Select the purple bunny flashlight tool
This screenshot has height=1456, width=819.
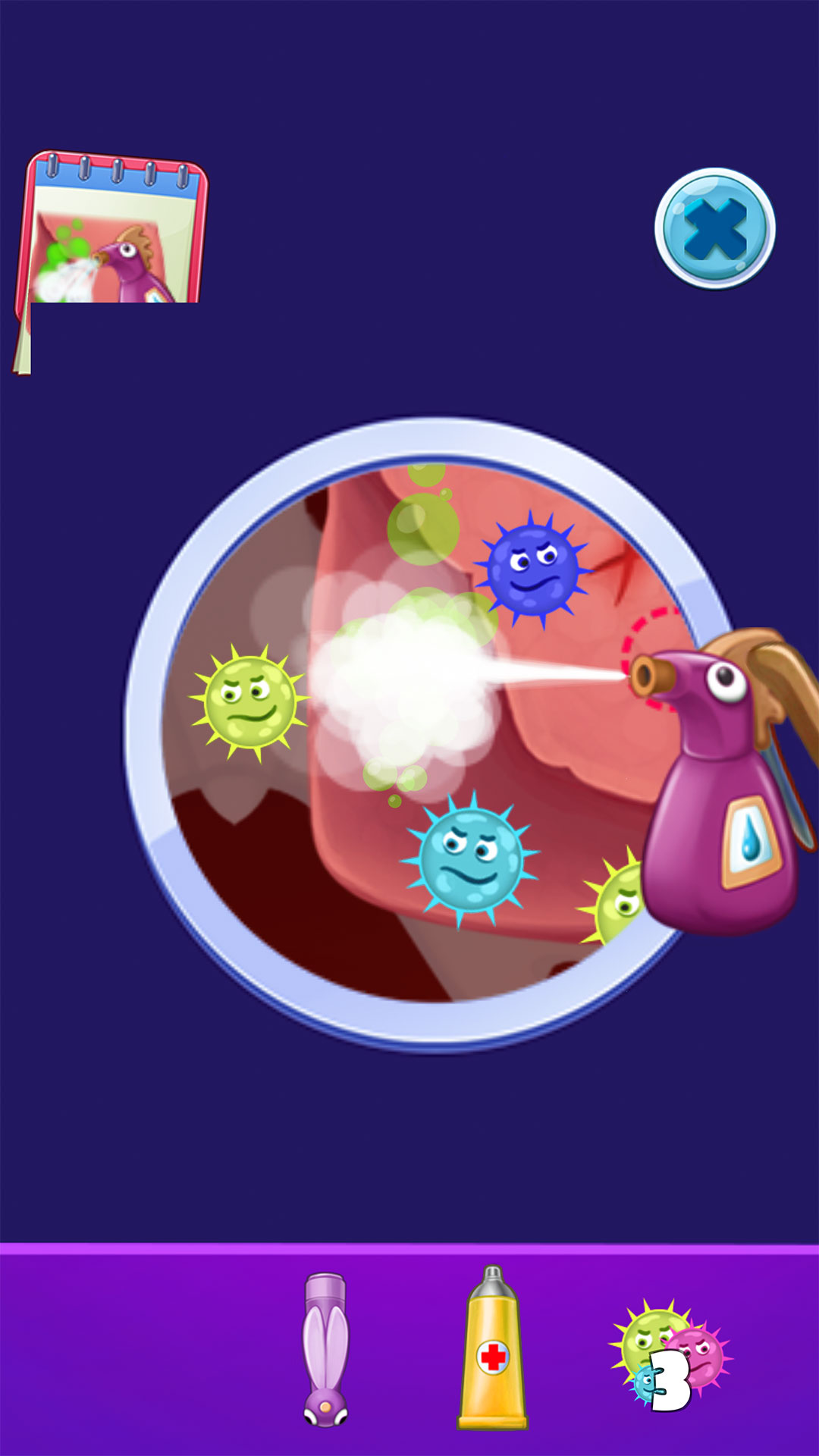coord(325,1350)
